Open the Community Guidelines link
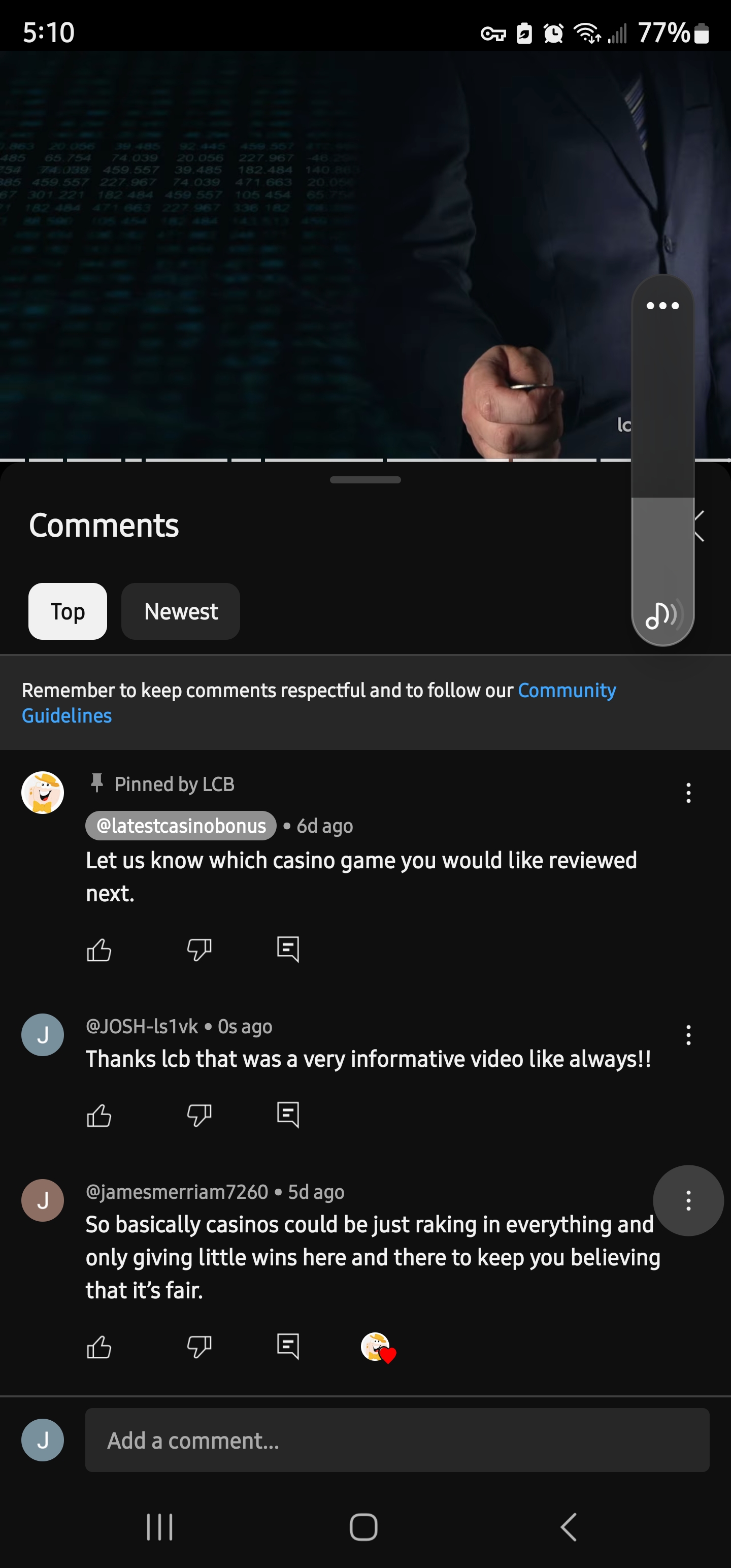Viewport: 731px width, 1568px height. pyautogui.click(x=566, y=690)
